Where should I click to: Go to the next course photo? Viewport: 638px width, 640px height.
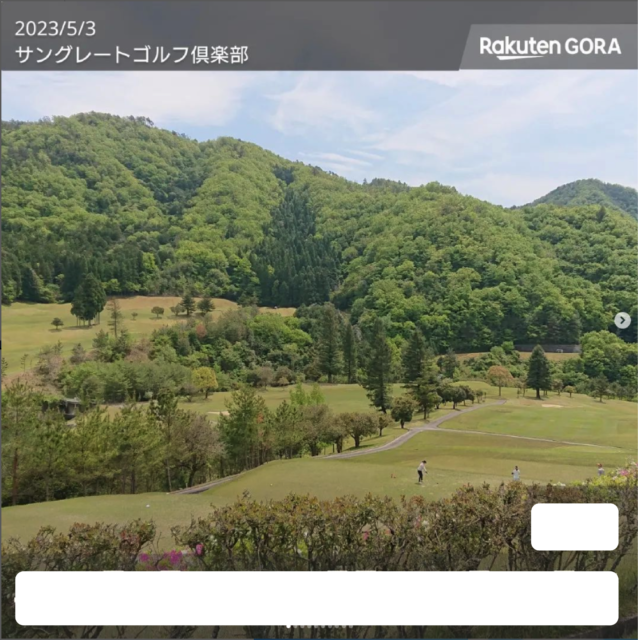tap(622, 320)
